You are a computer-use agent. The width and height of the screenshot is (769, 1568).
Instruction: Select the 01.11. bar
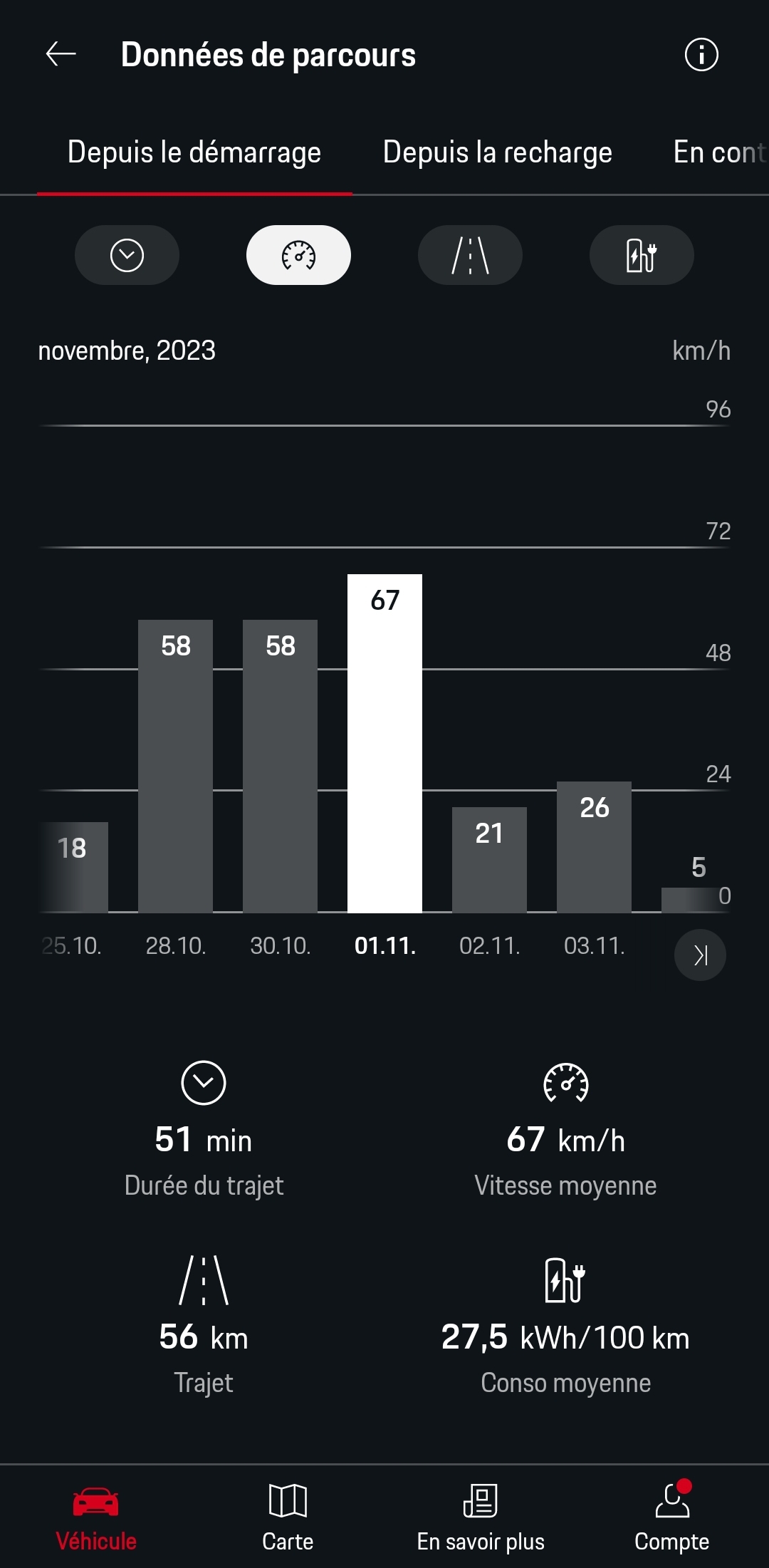[384, 743]
